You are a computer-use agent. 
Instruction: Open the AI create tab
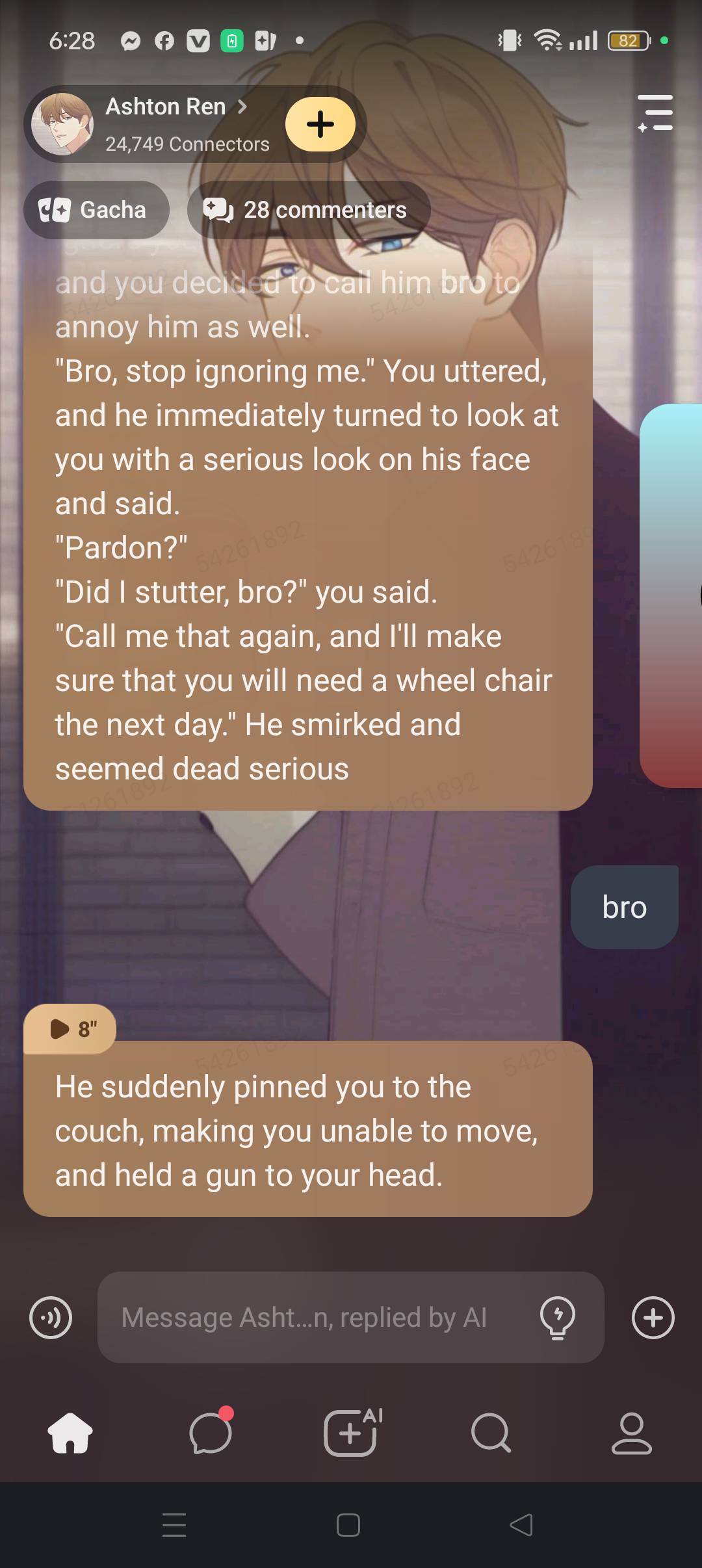point(351,1433)
